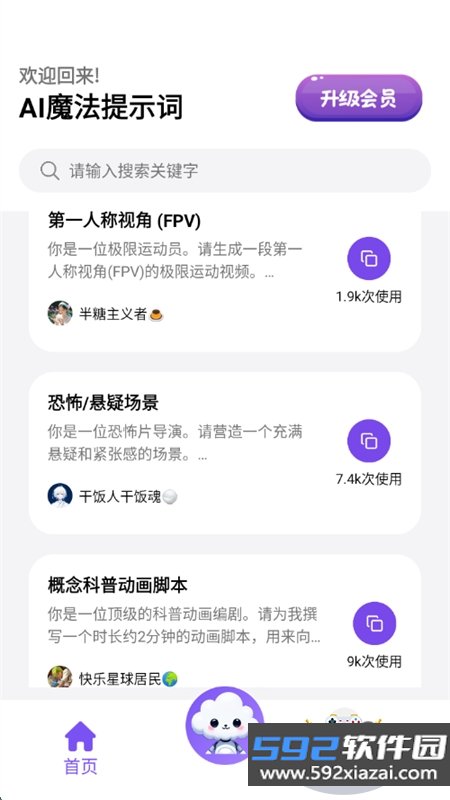This screenshot has height=800, width=450.
Task: Open the 恐怖/悬疑场景 prompt card
Action: pos(224,453)
